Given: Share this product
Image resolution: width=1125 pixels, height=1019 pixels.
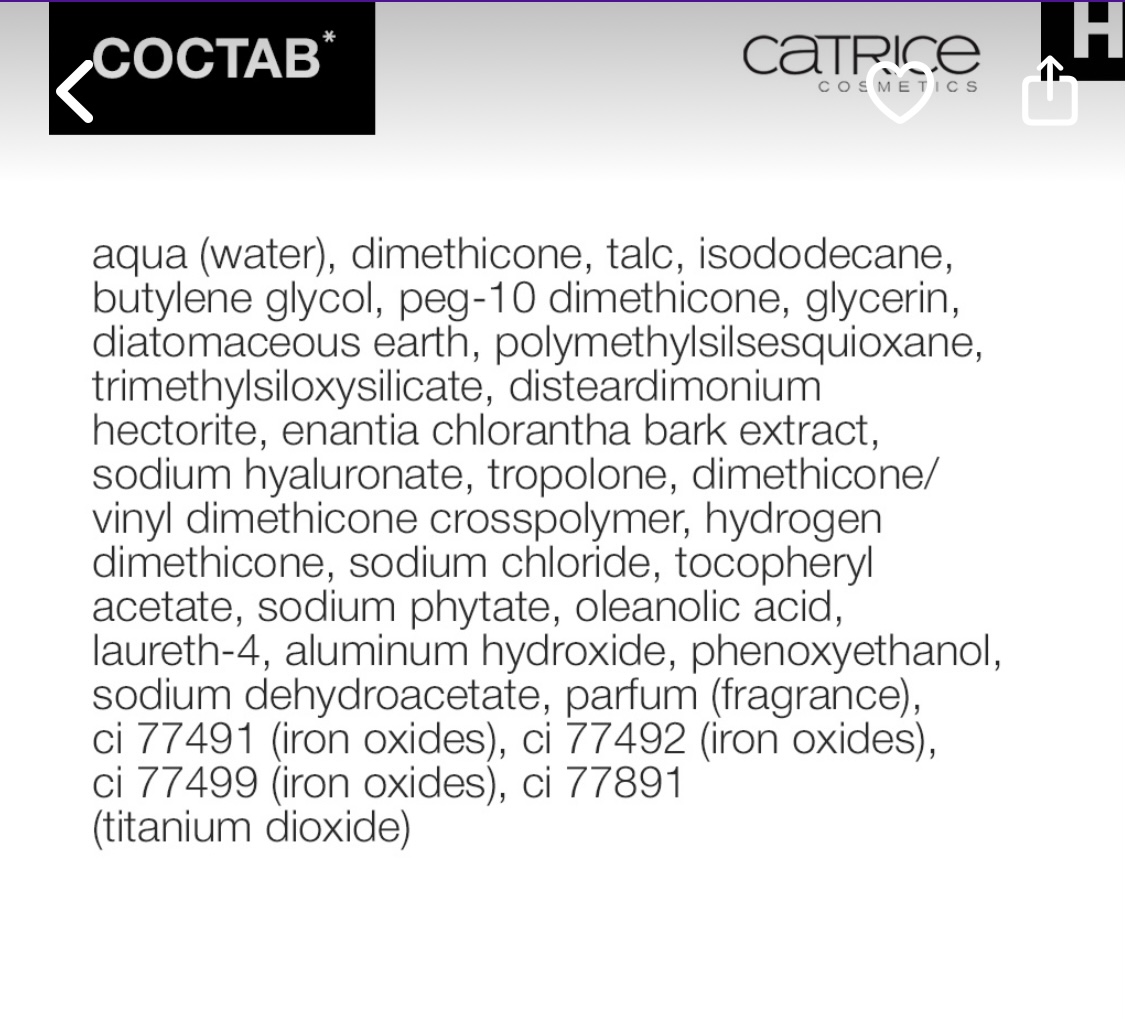Looking at the screenshot, I should pos(1049,92).
